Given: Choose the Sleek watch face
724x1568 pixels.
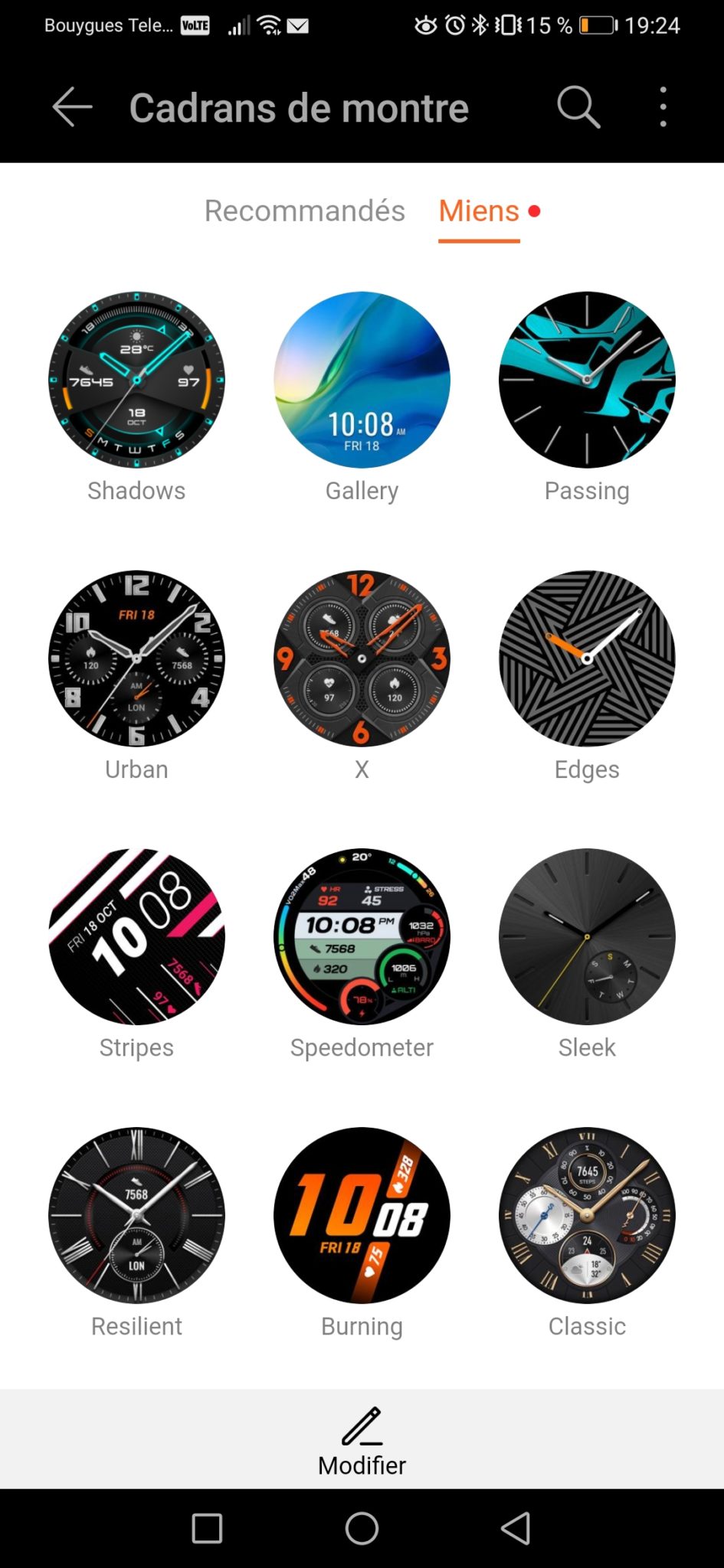Looking at the screenshot, I should pos(587,936).
